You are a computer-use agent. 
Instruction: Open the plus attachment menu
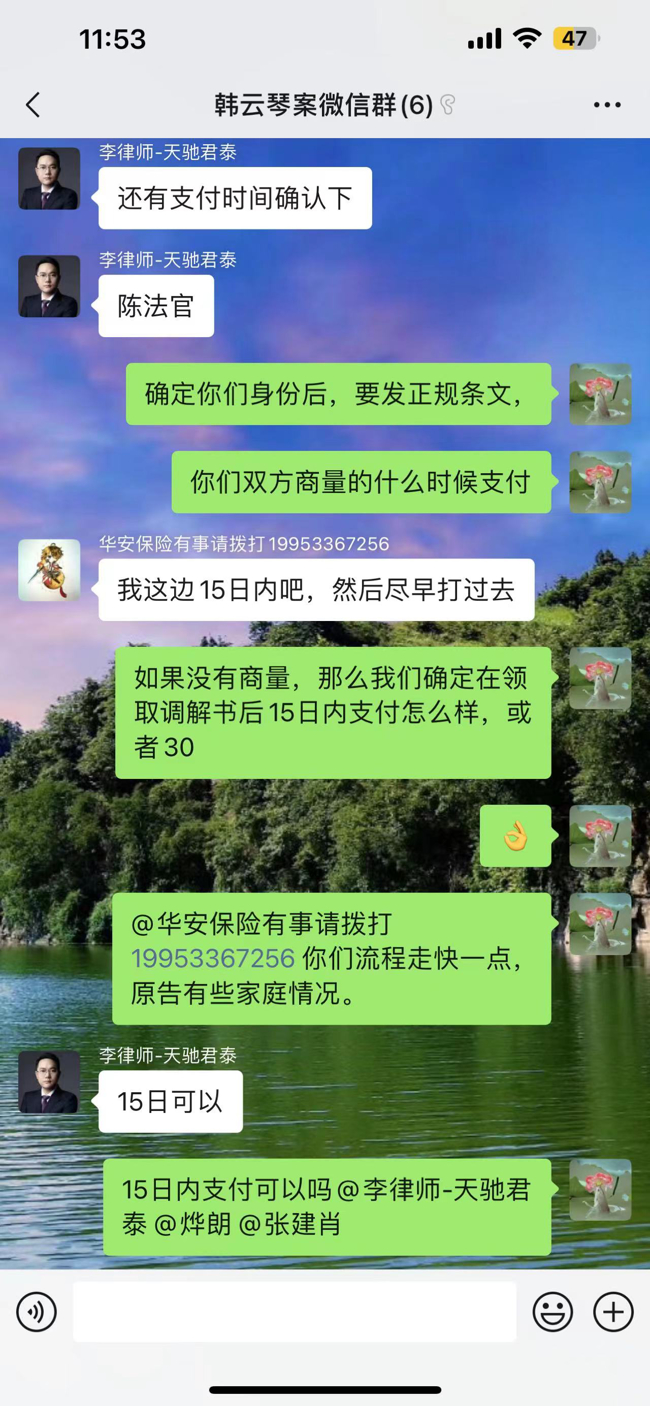click(x=613, y=1311)
